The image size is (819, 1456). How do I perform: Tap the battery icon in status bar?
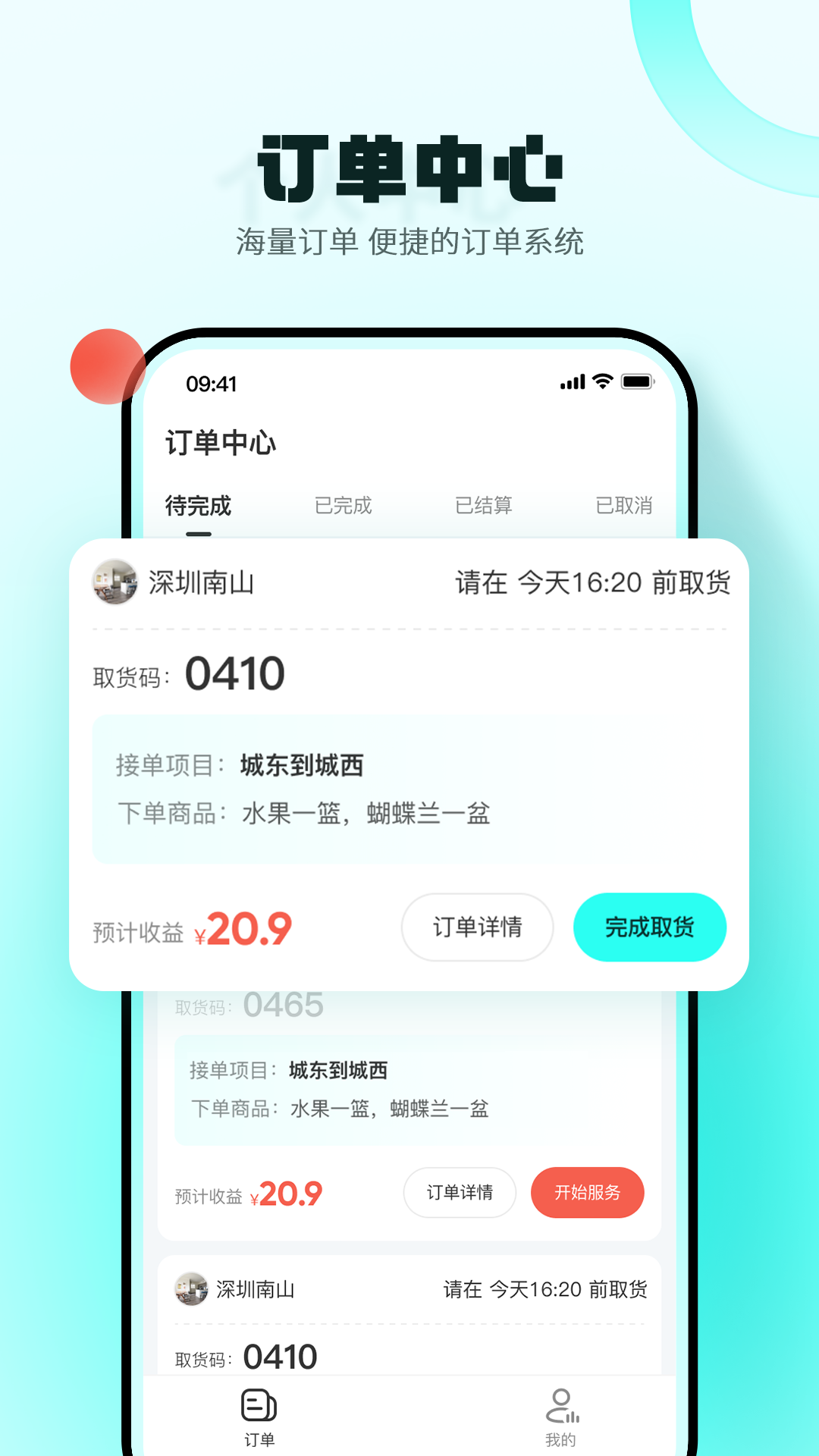(639, 383)
